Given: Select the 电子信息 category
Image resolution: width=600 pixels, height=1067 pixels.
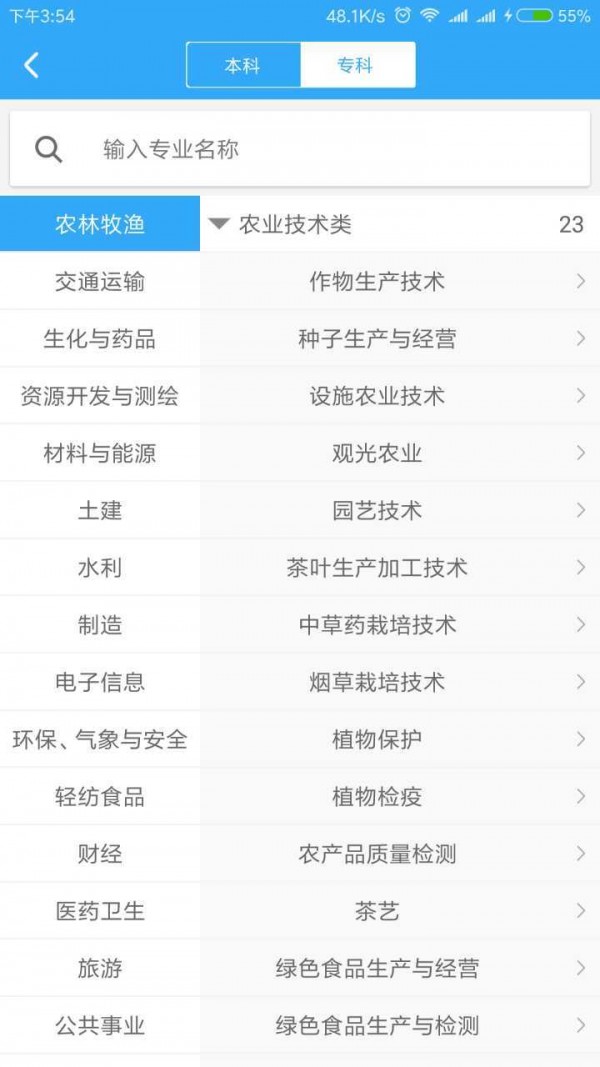Looking at the screenshot, I should click(x=100, y=682).
